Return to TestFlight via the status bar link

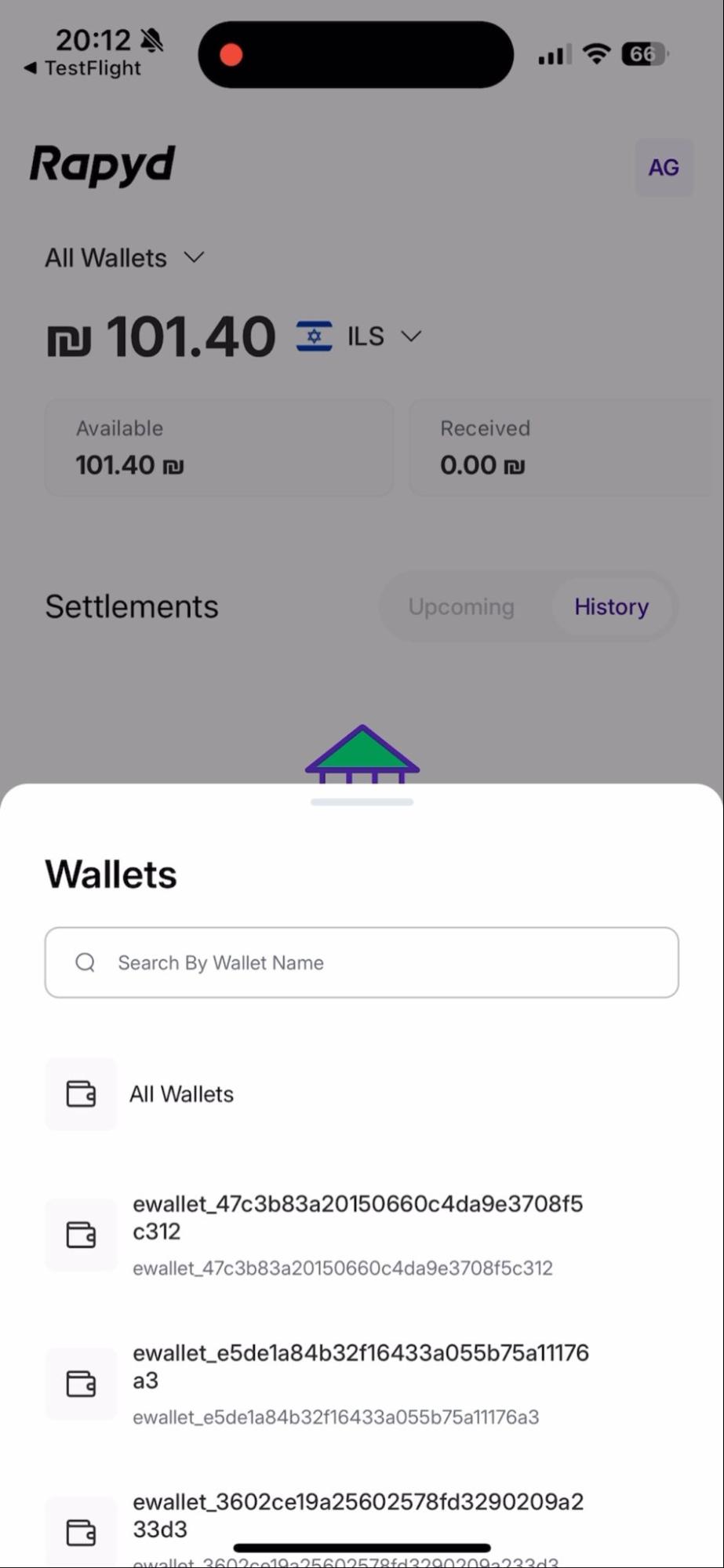pos(83,68)
